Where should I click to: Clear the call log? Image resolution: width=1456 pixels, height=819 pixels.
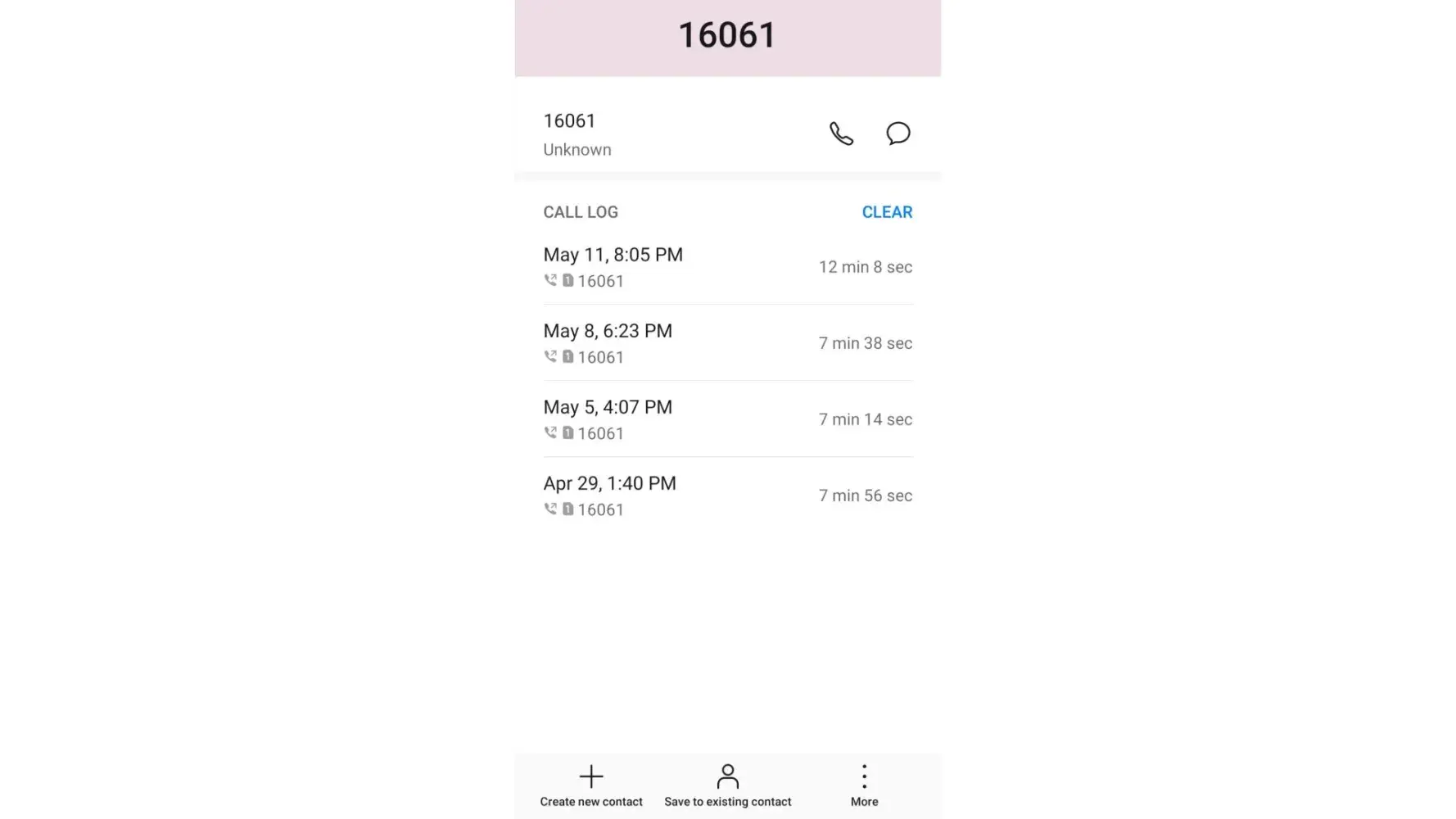887,212
